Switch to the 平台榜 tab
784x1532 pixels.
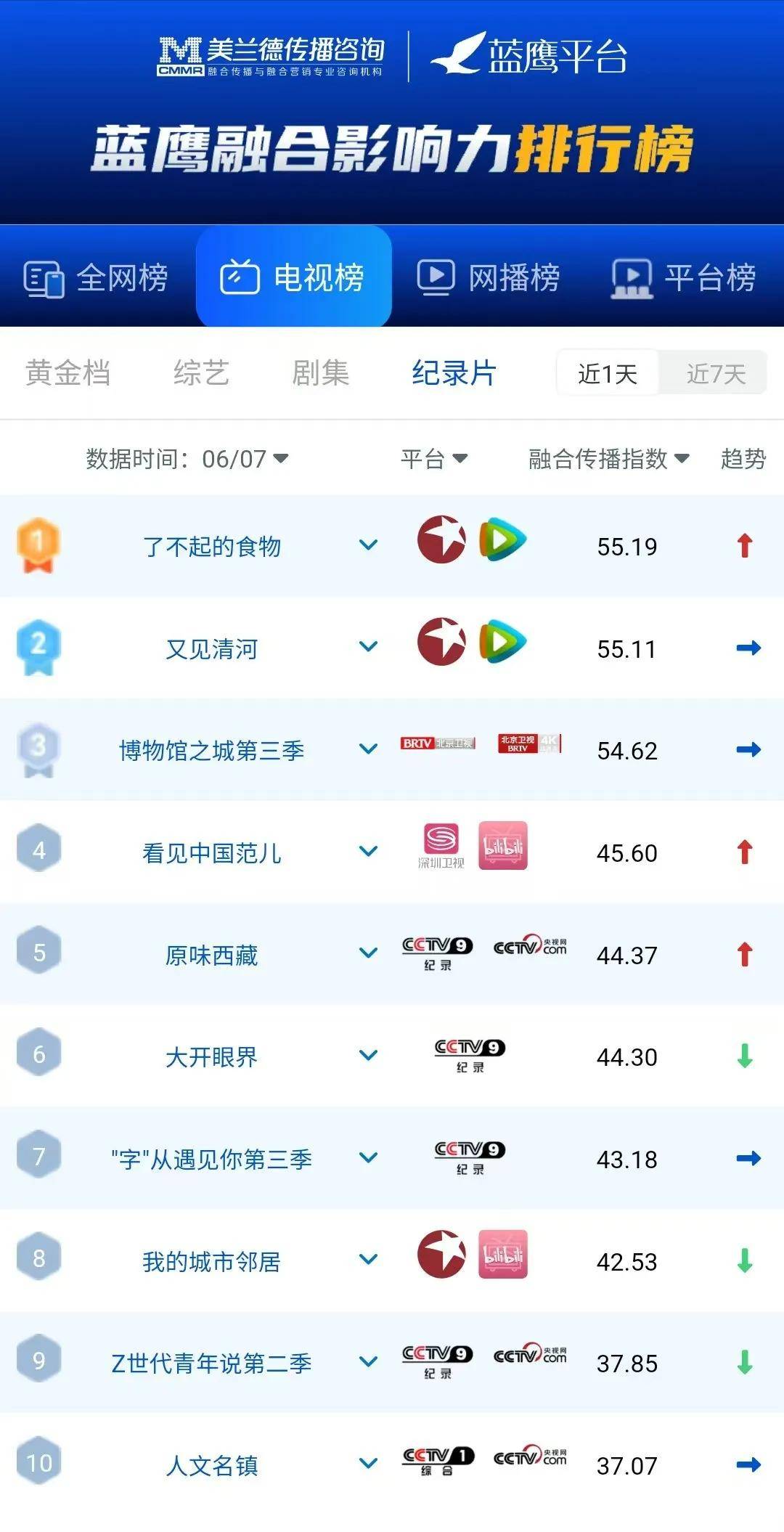point(684,278)
